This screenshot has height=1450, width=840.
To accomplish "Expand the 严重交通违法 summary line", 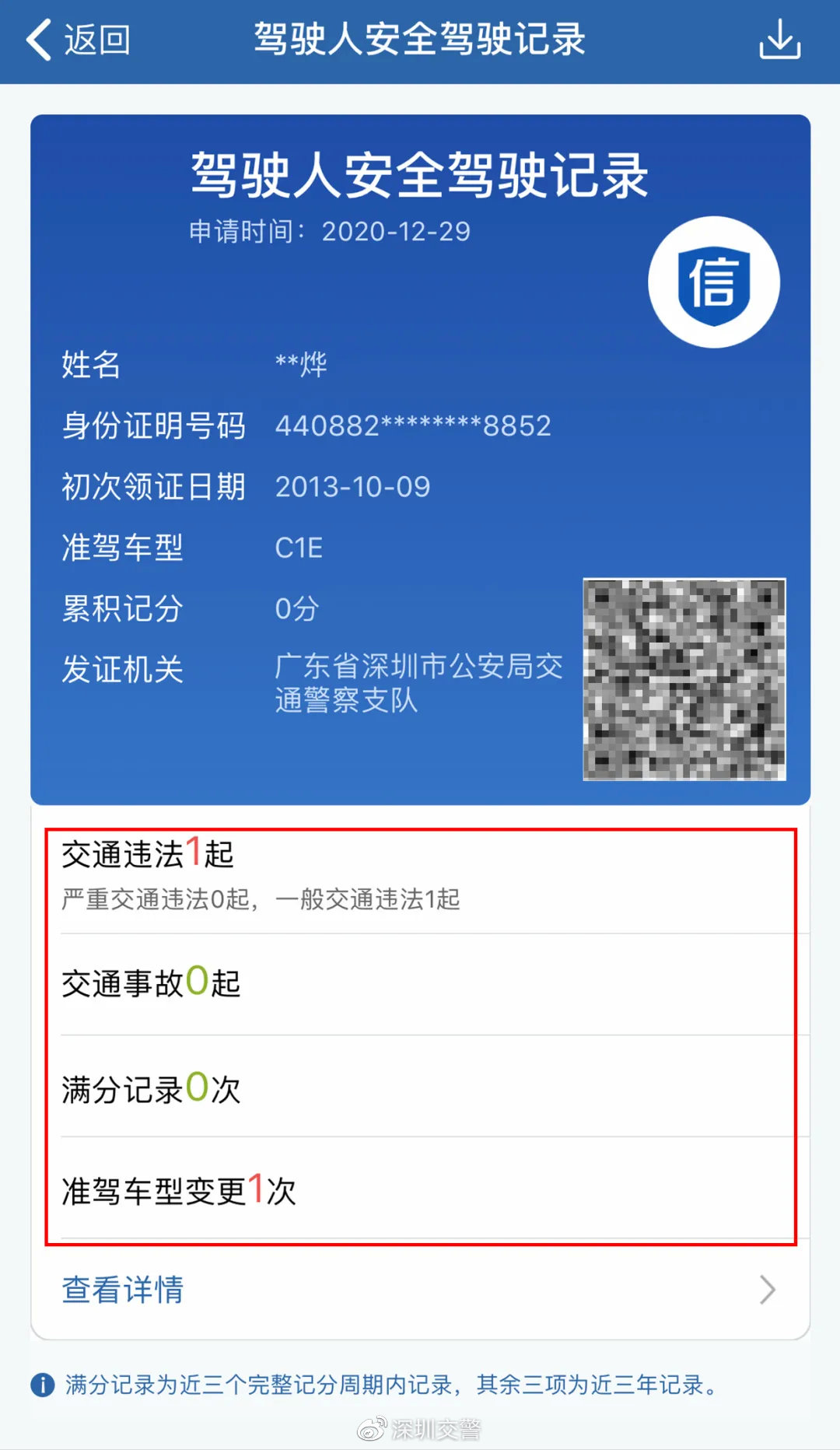I will [x=261, y=898].
